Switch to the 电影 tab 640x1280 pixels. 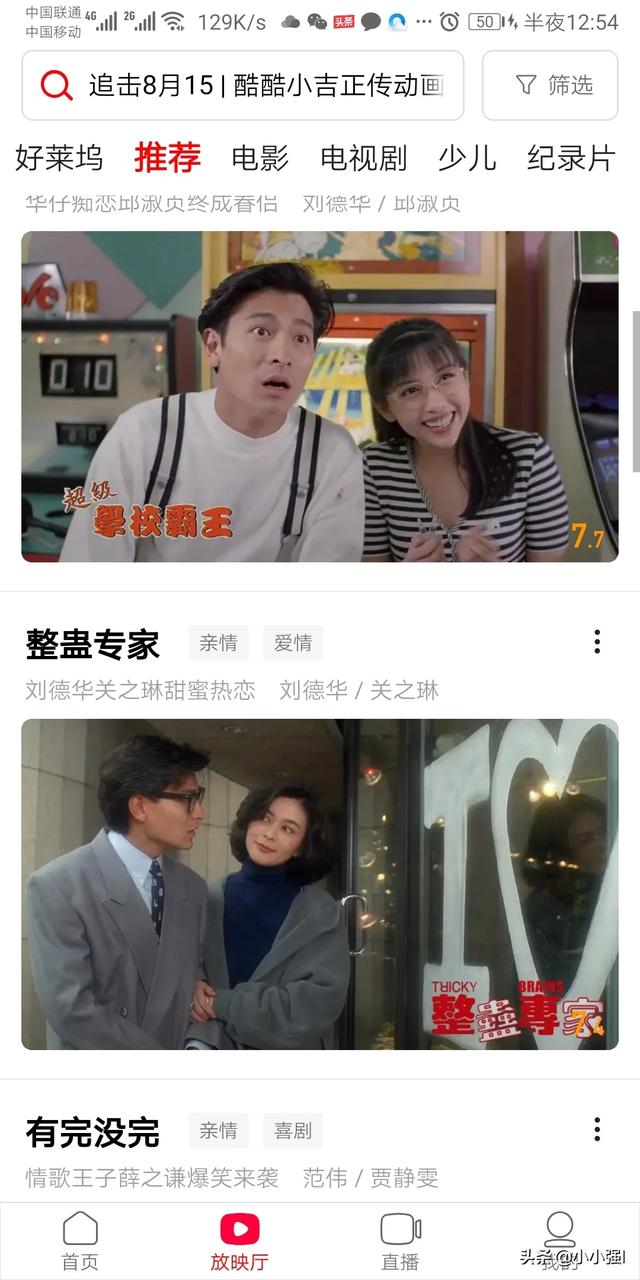[x=260, y=157]
